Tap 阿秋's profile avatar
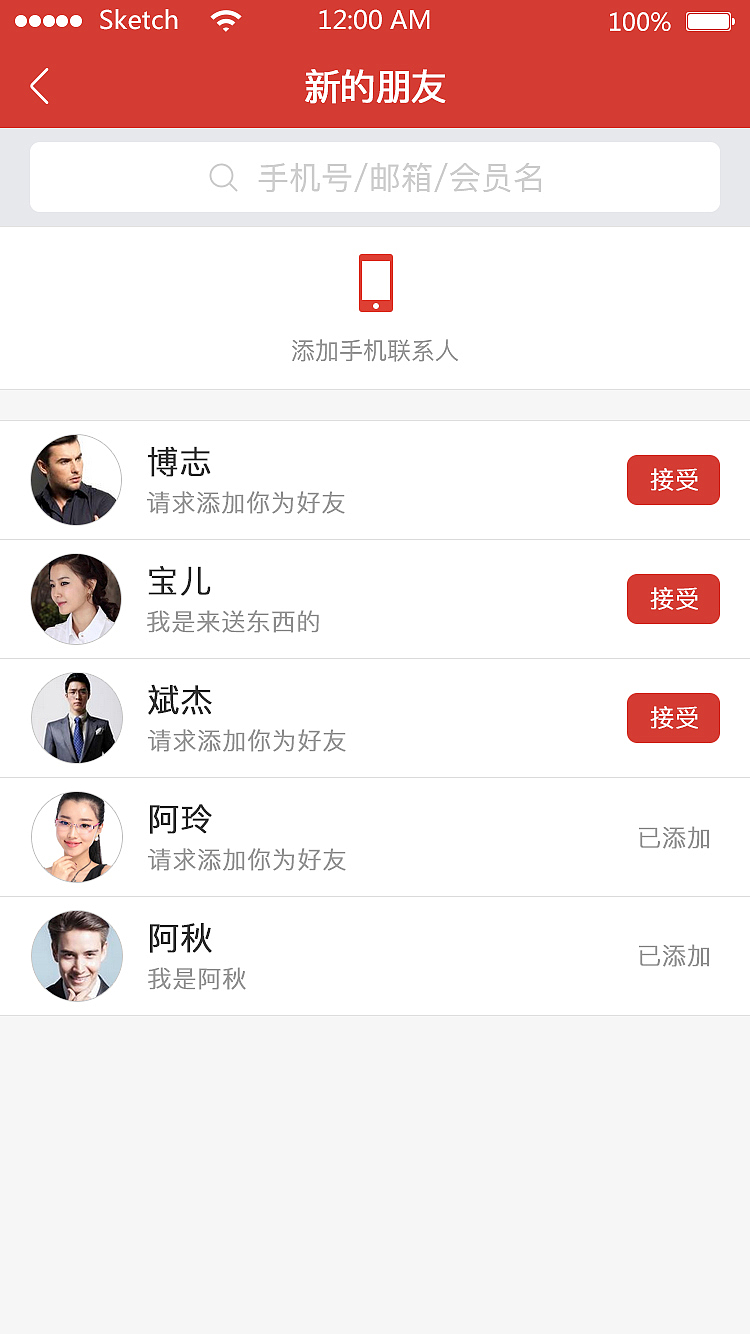 coord(76,956)
